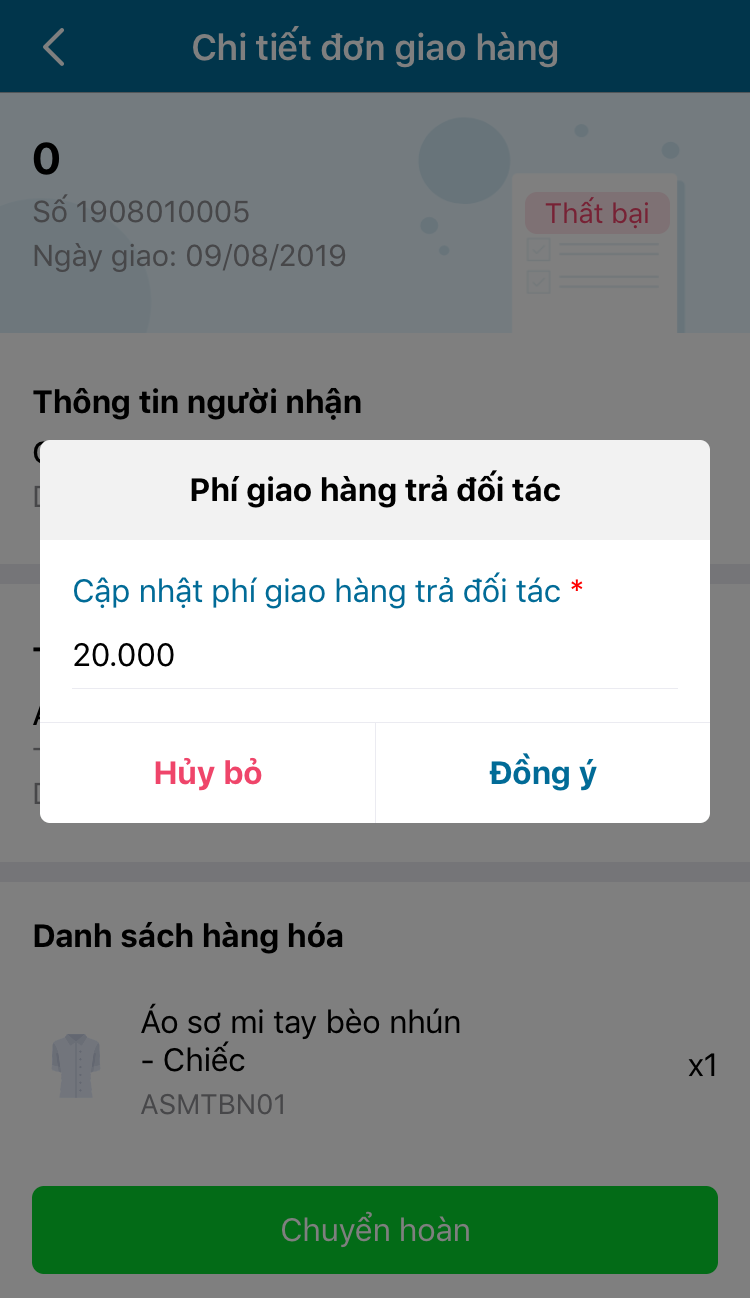Screen dimensions: 750x1298
Task: Go back using the top-left arrow
Action: 54,47
